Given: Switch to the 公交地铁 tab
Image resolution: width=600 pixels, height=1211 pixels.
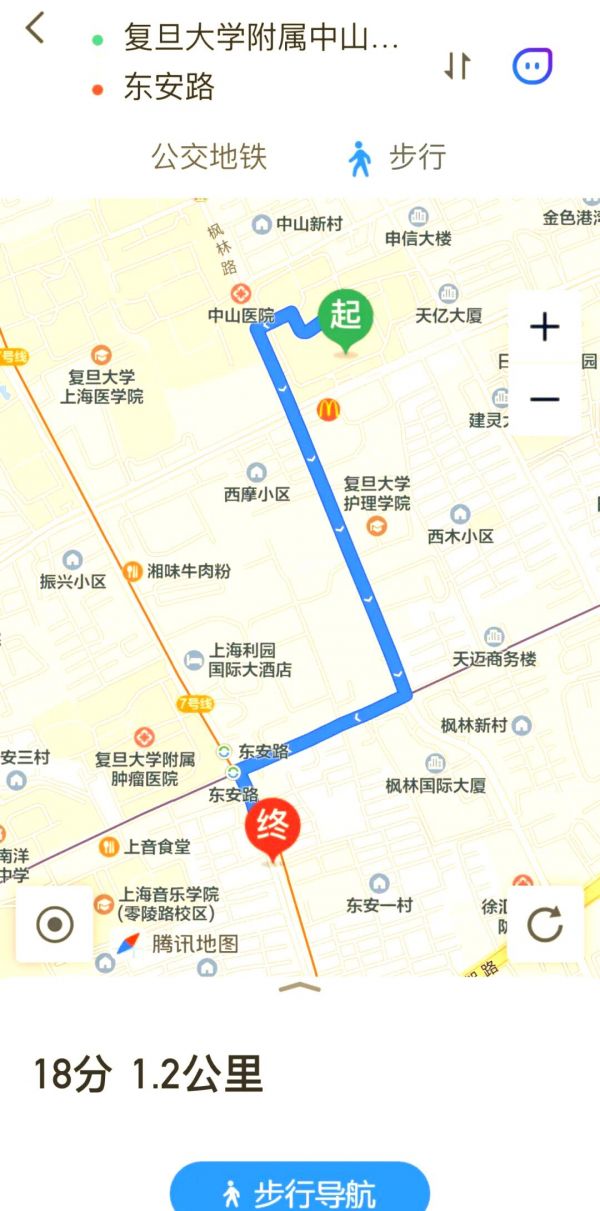Looking at the screenshot, I should pos(209,157).
